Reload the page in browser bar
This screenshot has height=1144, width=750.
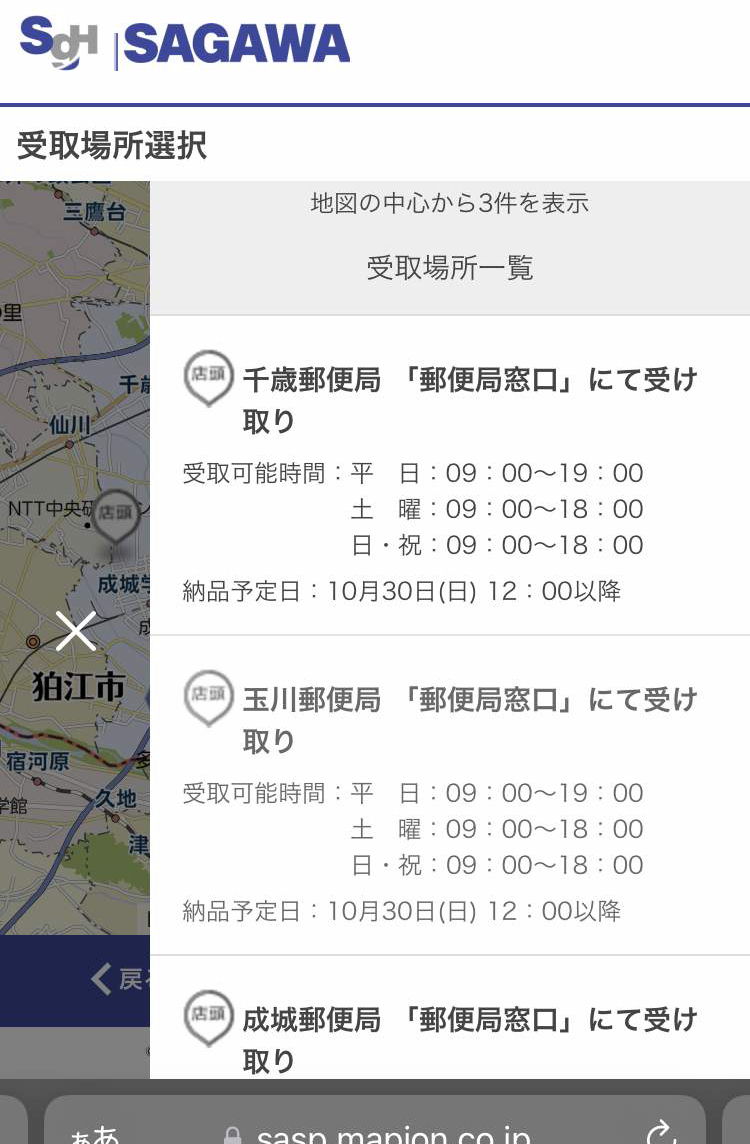[661, 1134]
